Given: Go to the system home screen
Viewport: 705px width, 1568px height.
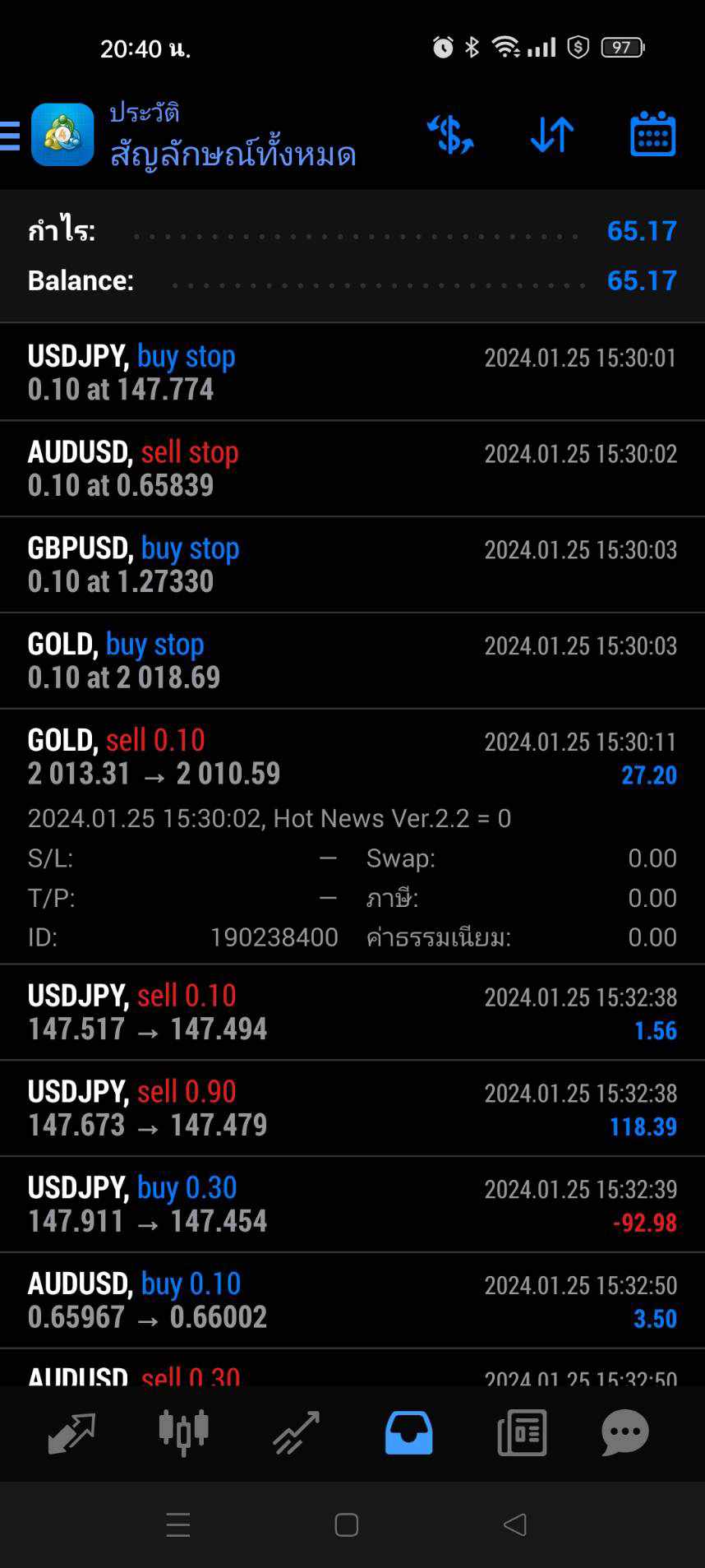Looking at the screenshot, I should click(347, 1525).
